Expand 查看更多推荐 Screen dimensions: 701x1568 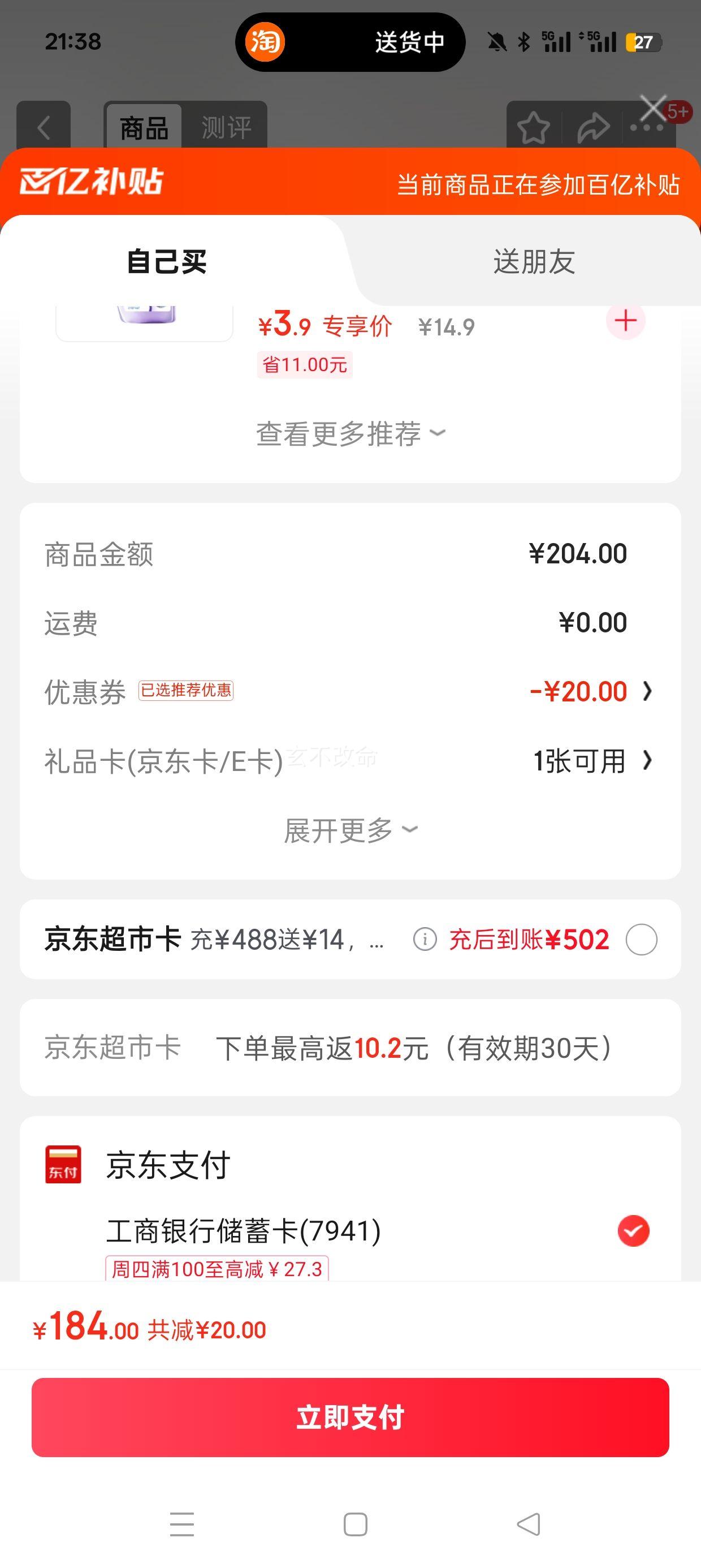click(350, 433)
